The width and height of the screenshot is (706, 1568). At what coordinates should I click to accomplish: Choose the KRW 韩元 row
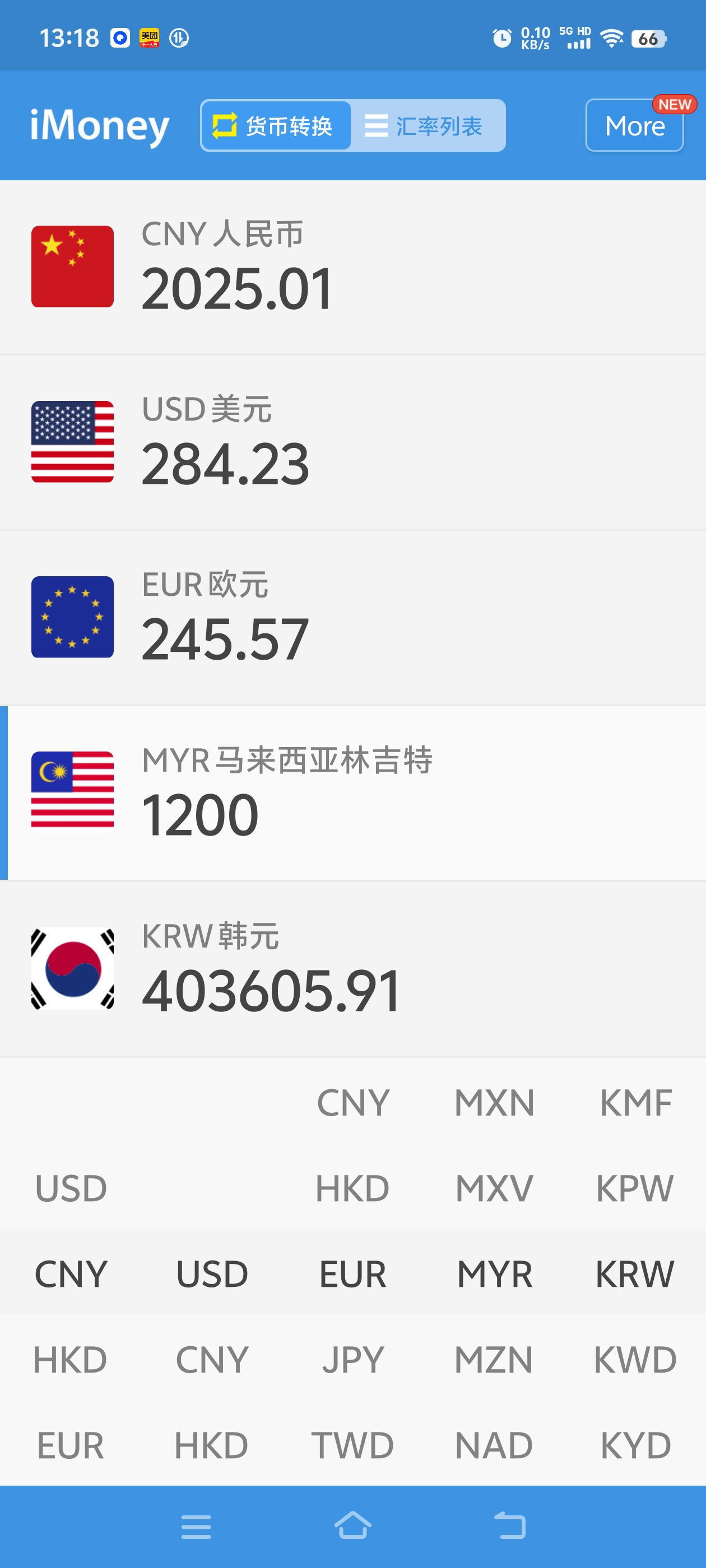click(352, 968)
